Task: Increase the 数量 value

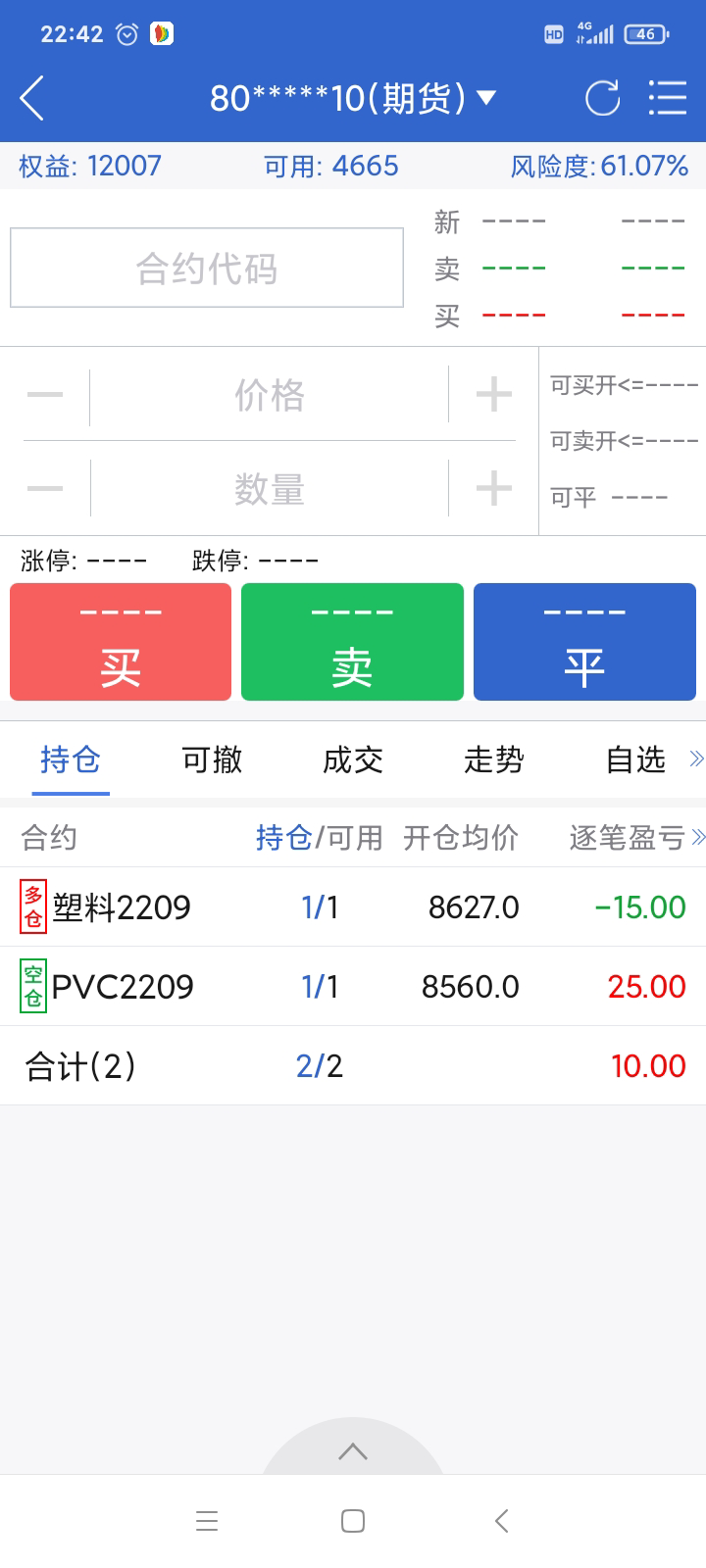Action: 493,488
